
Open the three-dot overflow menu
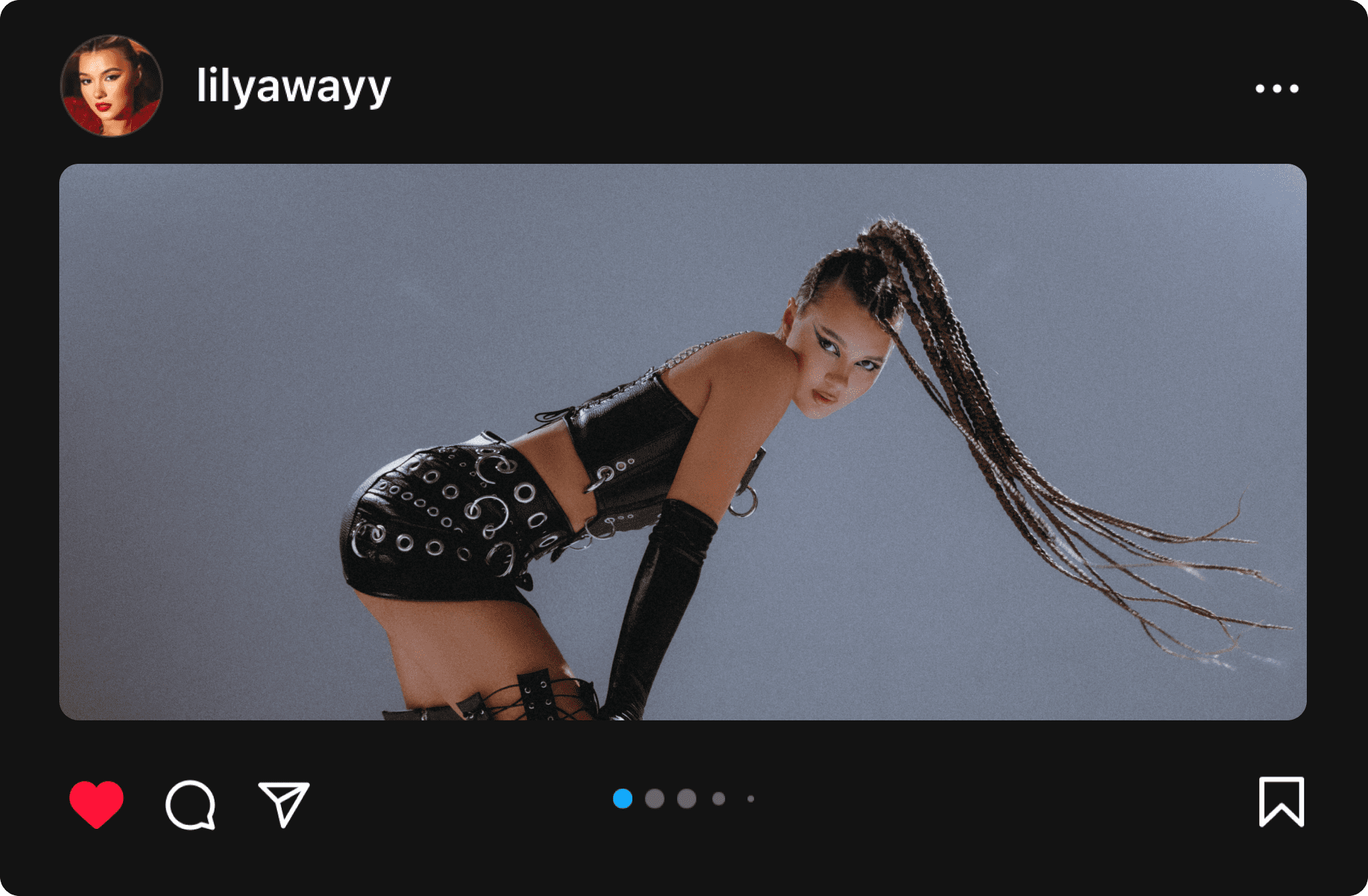1277,88
